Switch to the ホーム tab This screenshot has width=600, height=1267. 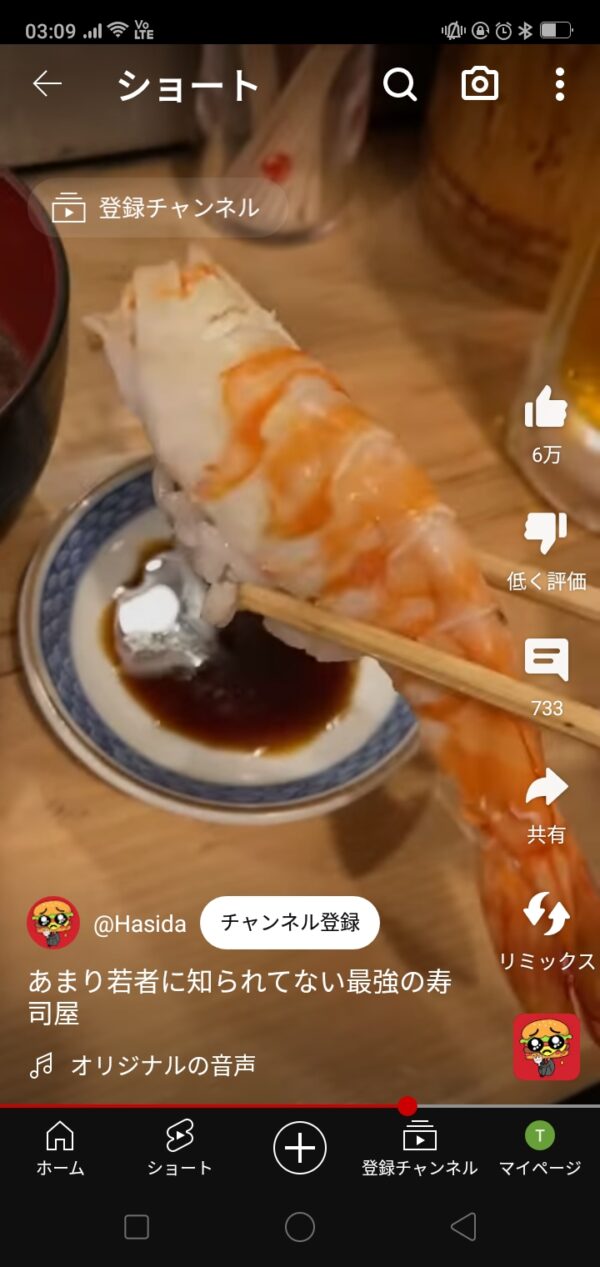click(x=60, y=1148)
